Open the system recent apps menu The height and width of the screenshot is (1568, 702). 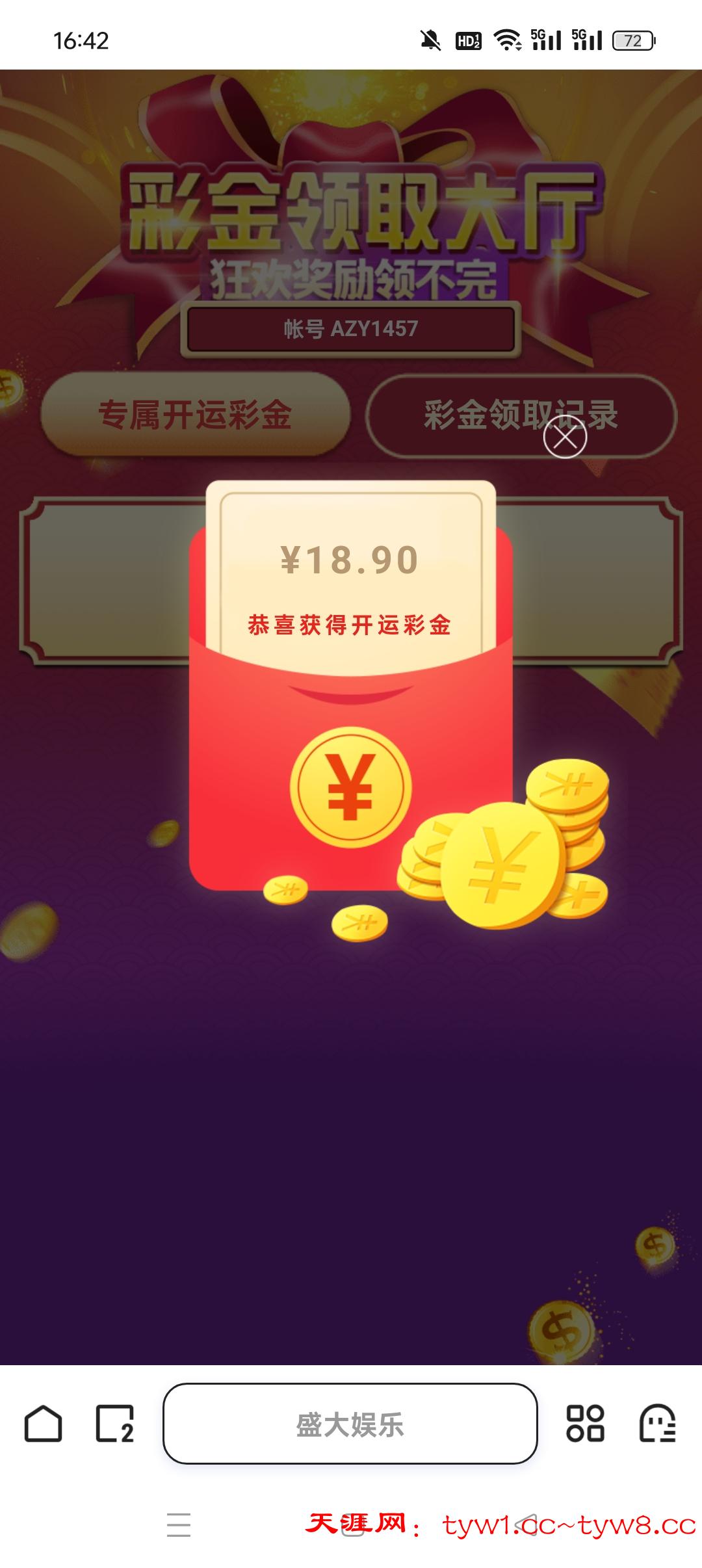click(179, 1524)
